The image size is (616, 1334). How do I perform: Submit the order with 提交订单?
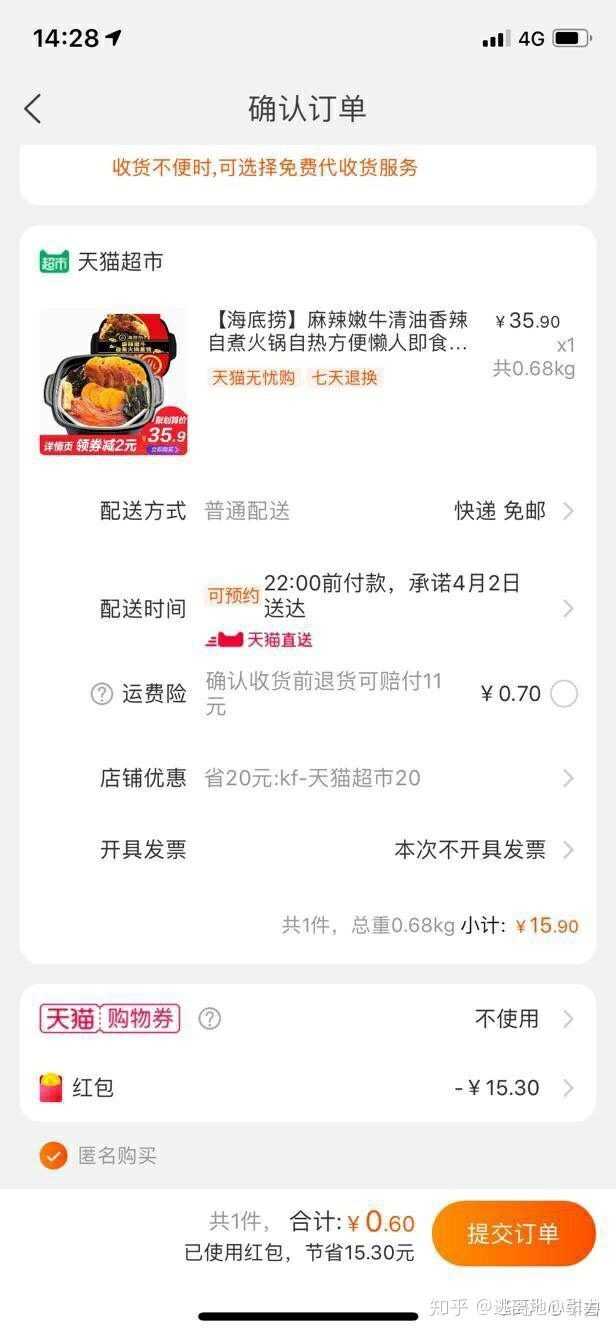pyautogui.click(x=513, y=1233)
